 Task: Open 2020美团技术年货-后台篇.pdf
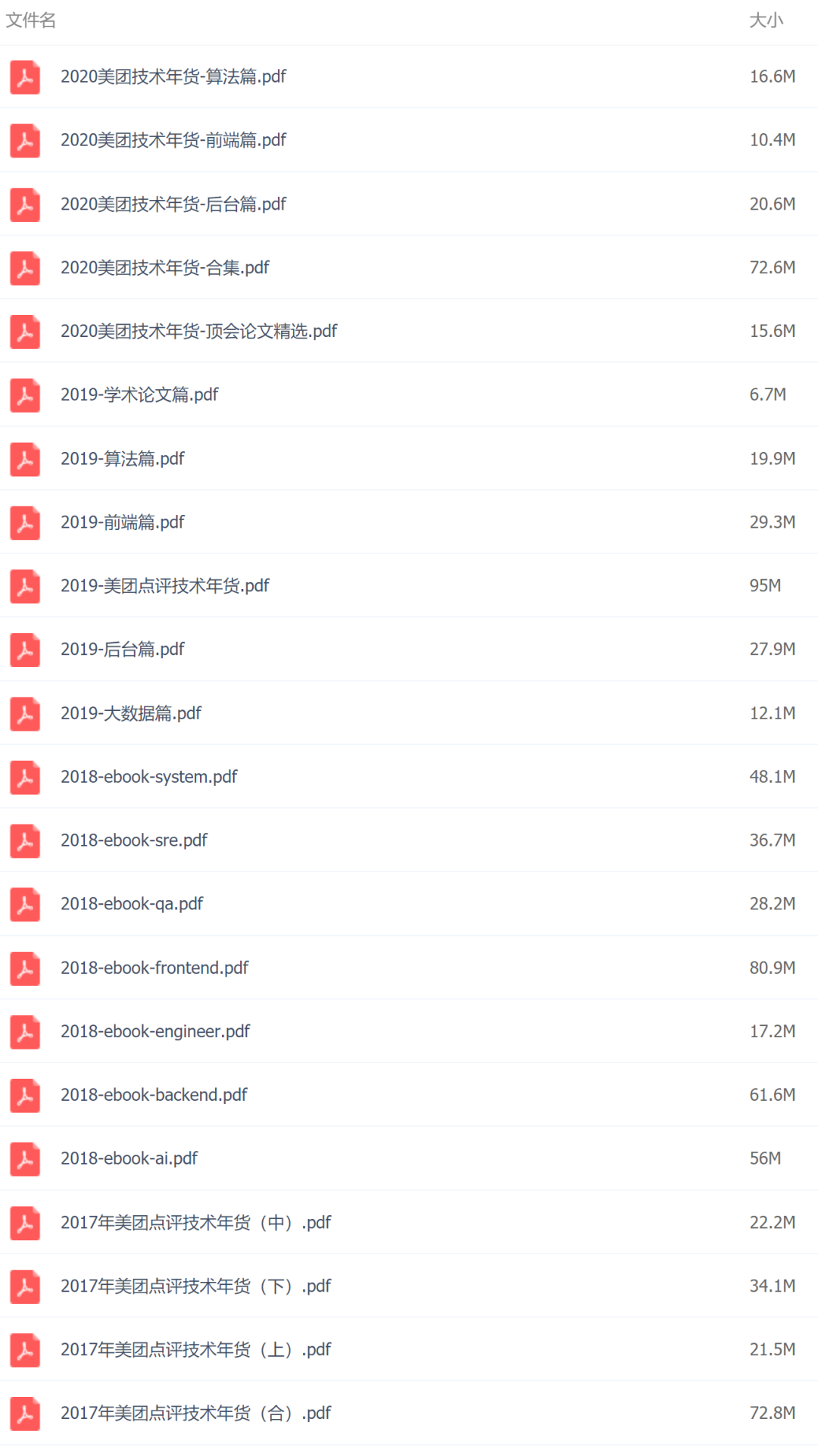click(x=173, y=204)
